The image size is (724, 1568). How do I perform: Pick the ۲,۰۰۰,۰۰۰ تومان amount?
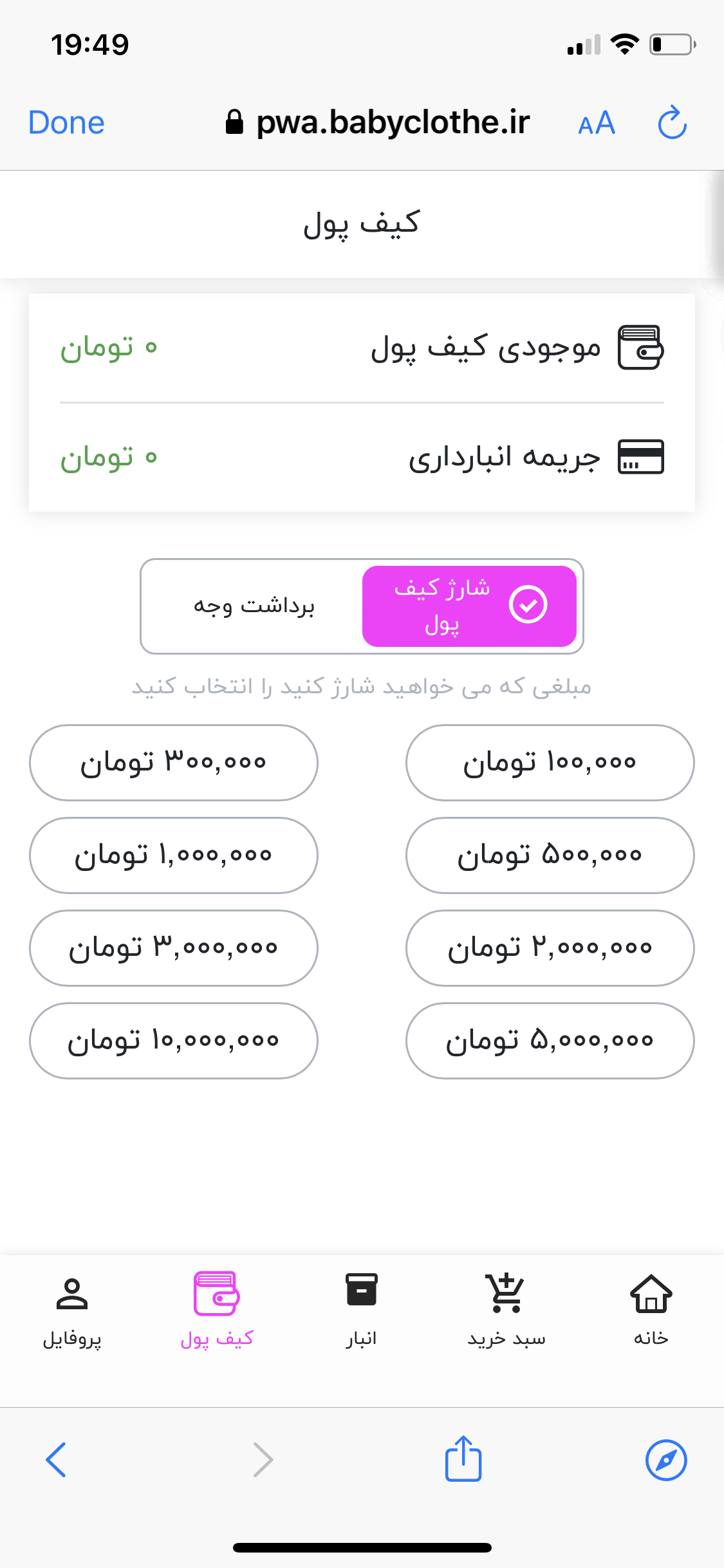[550, 948]
